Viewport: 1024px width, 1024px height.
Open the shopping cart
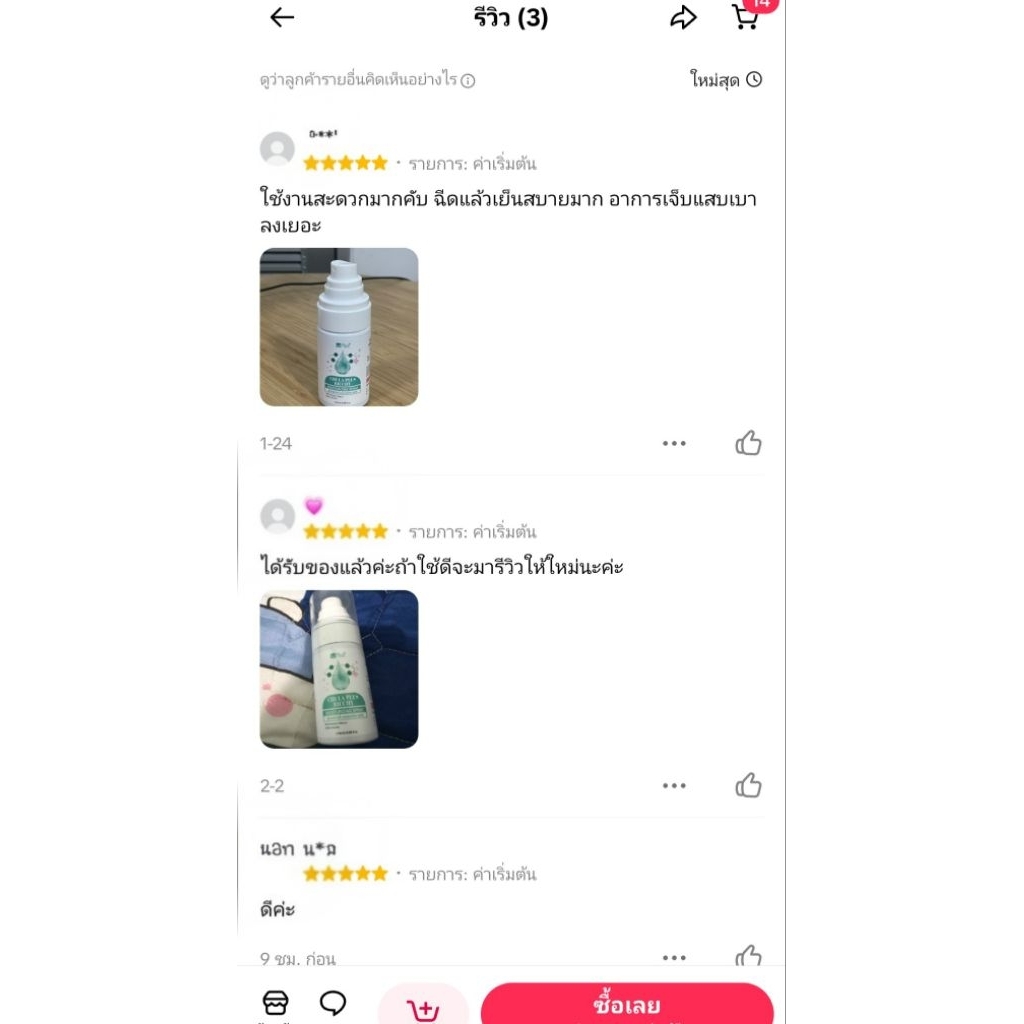click(745, 17)
